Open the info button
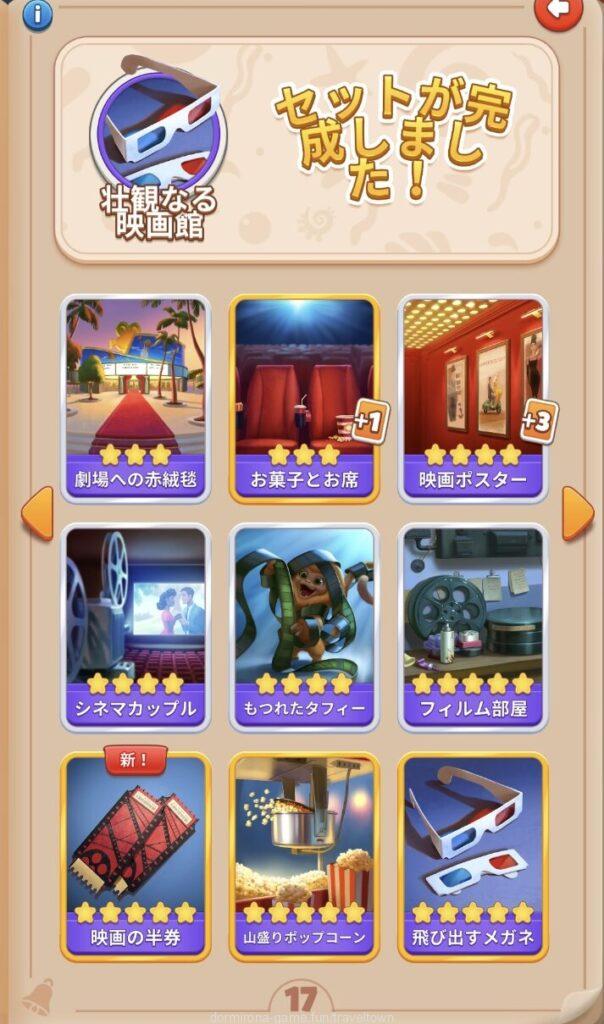The image size is (604, 1024). tap(37, 14)
